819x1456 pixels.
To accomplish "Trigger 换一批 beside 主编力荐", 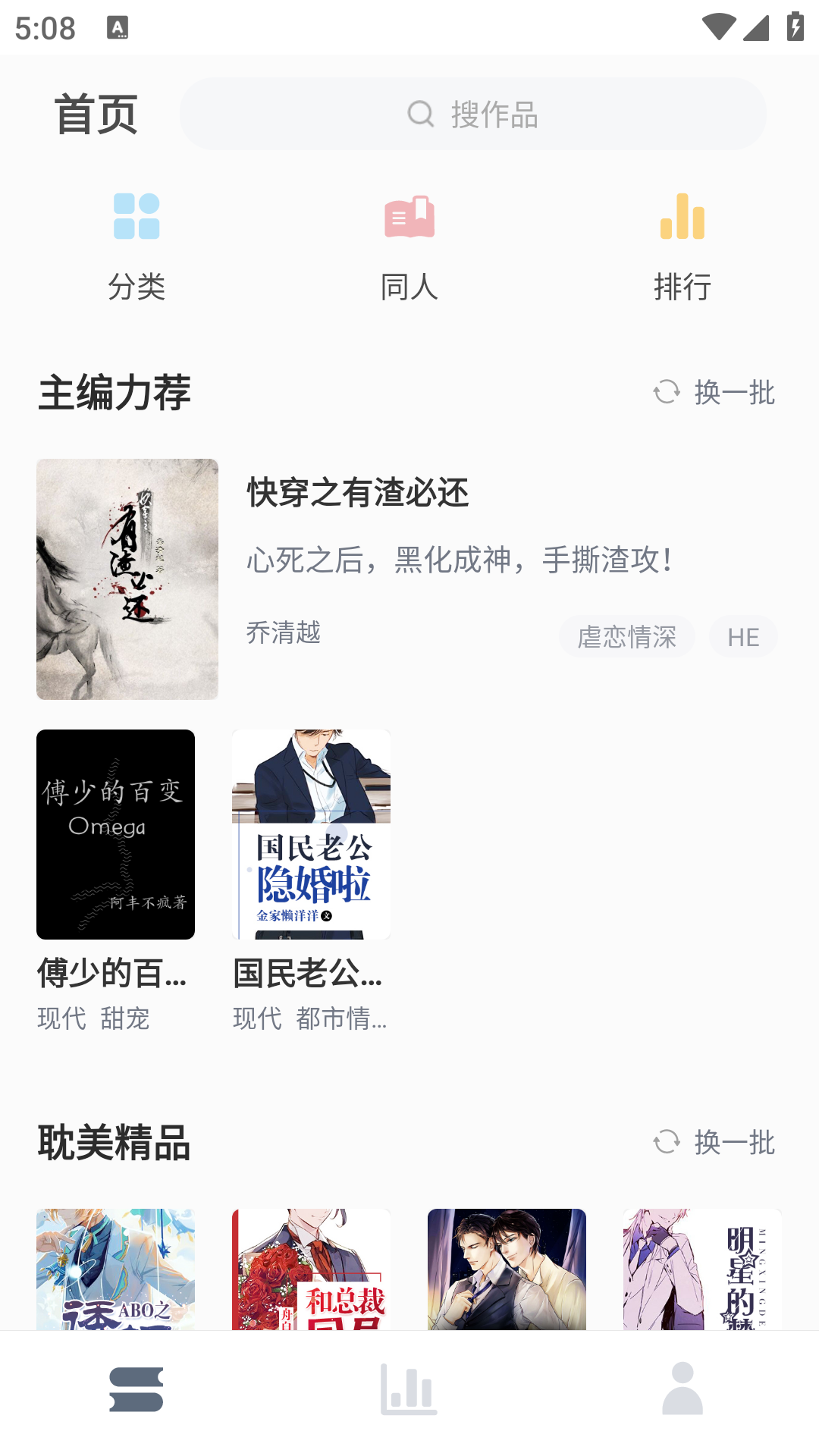I will [733, 394].
